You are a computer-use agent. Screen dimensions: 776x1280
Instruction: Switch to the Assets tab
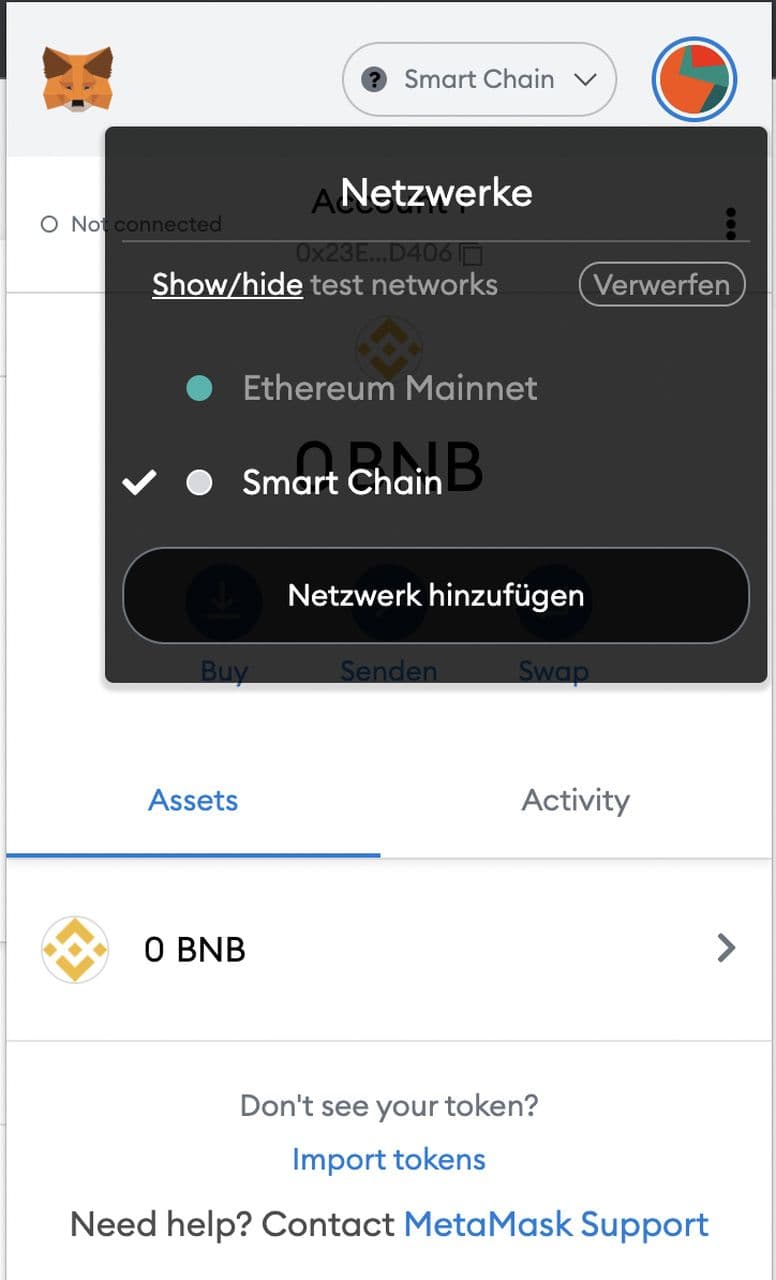click(193, 801)
